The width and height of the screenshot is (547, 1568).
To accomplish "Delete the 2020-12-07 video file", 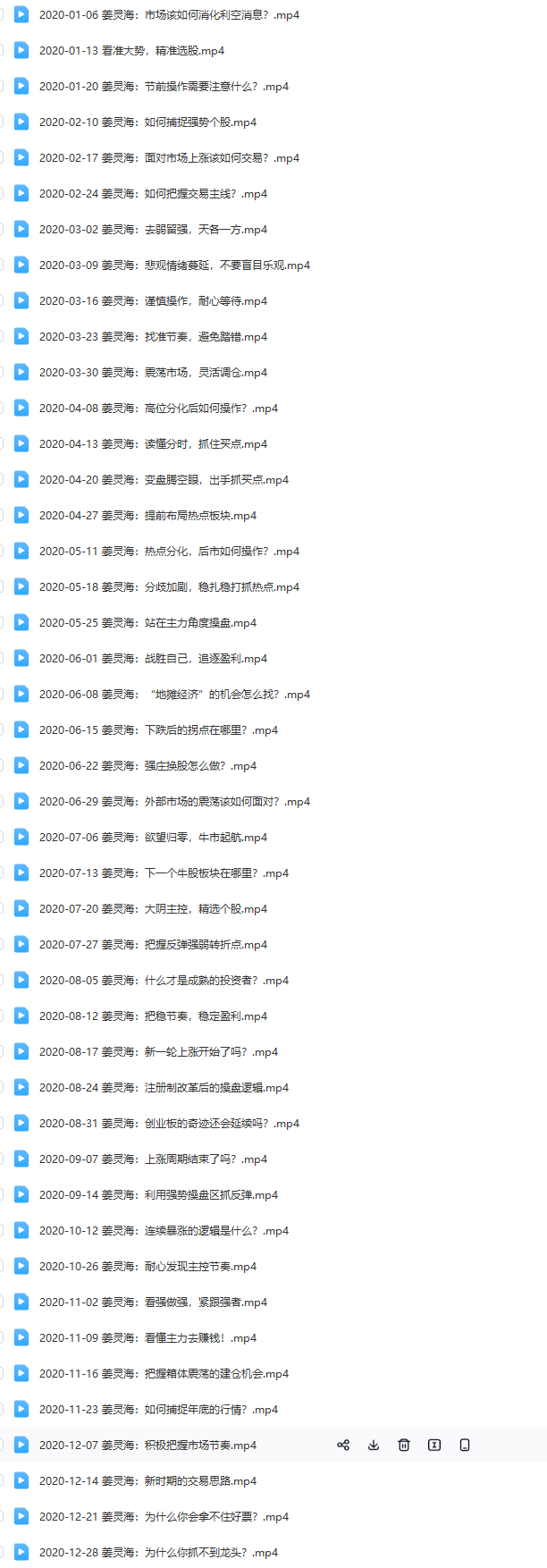I will [404, 1445].
